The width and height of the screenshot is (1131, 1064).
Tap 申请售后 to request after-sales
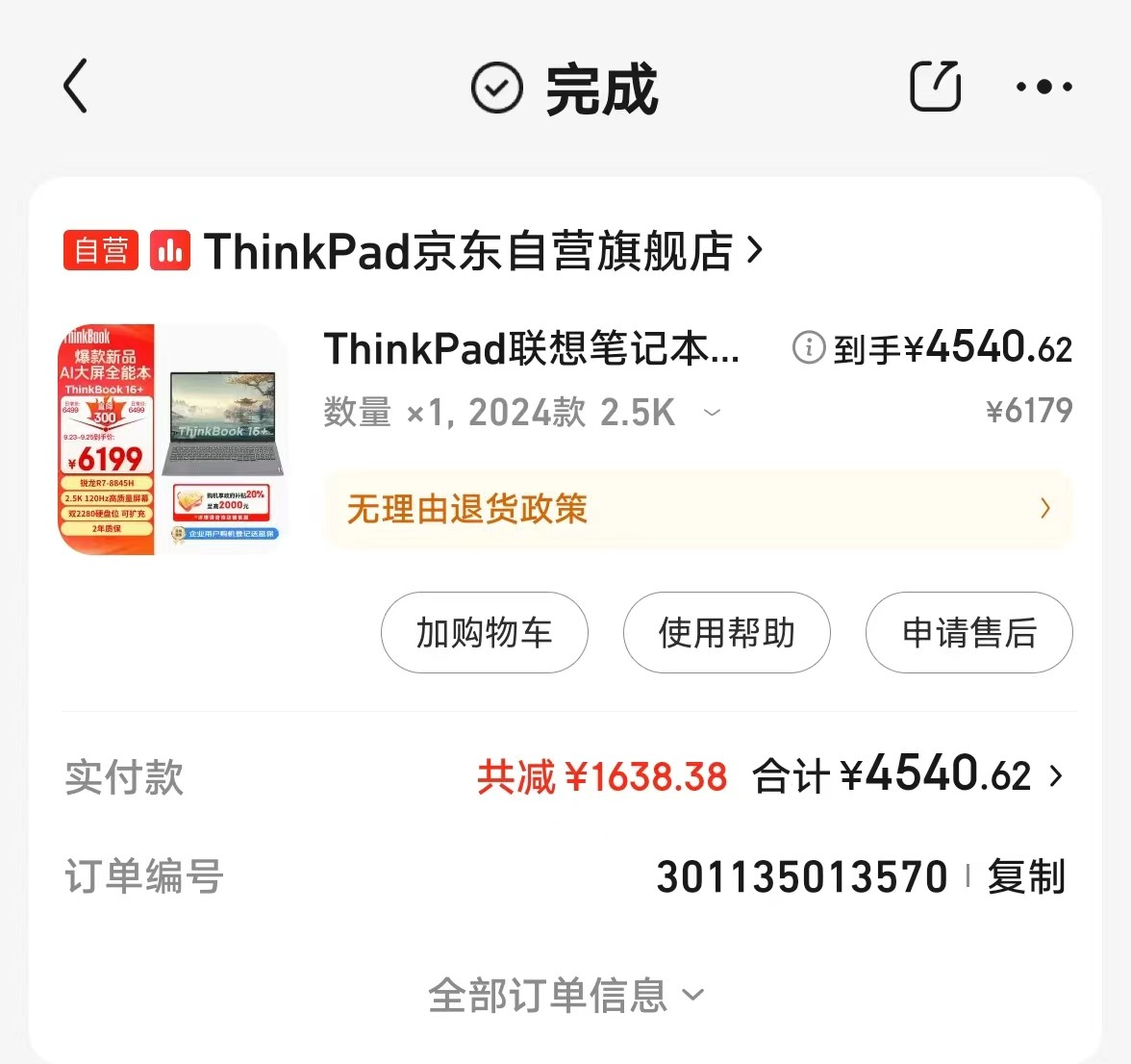click(x=968, y=633)
